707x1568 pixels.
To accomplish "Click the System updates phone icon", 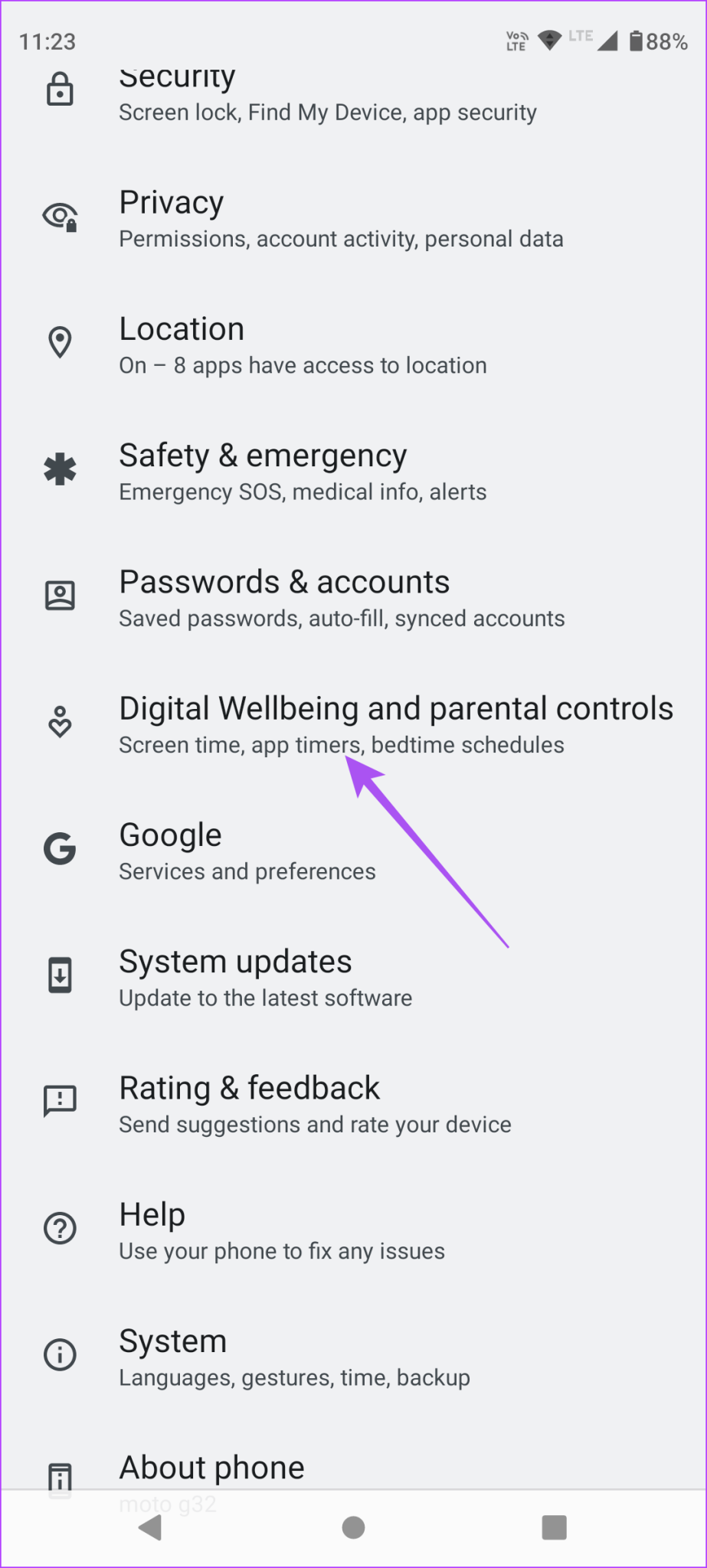I will tap(61, 975).
